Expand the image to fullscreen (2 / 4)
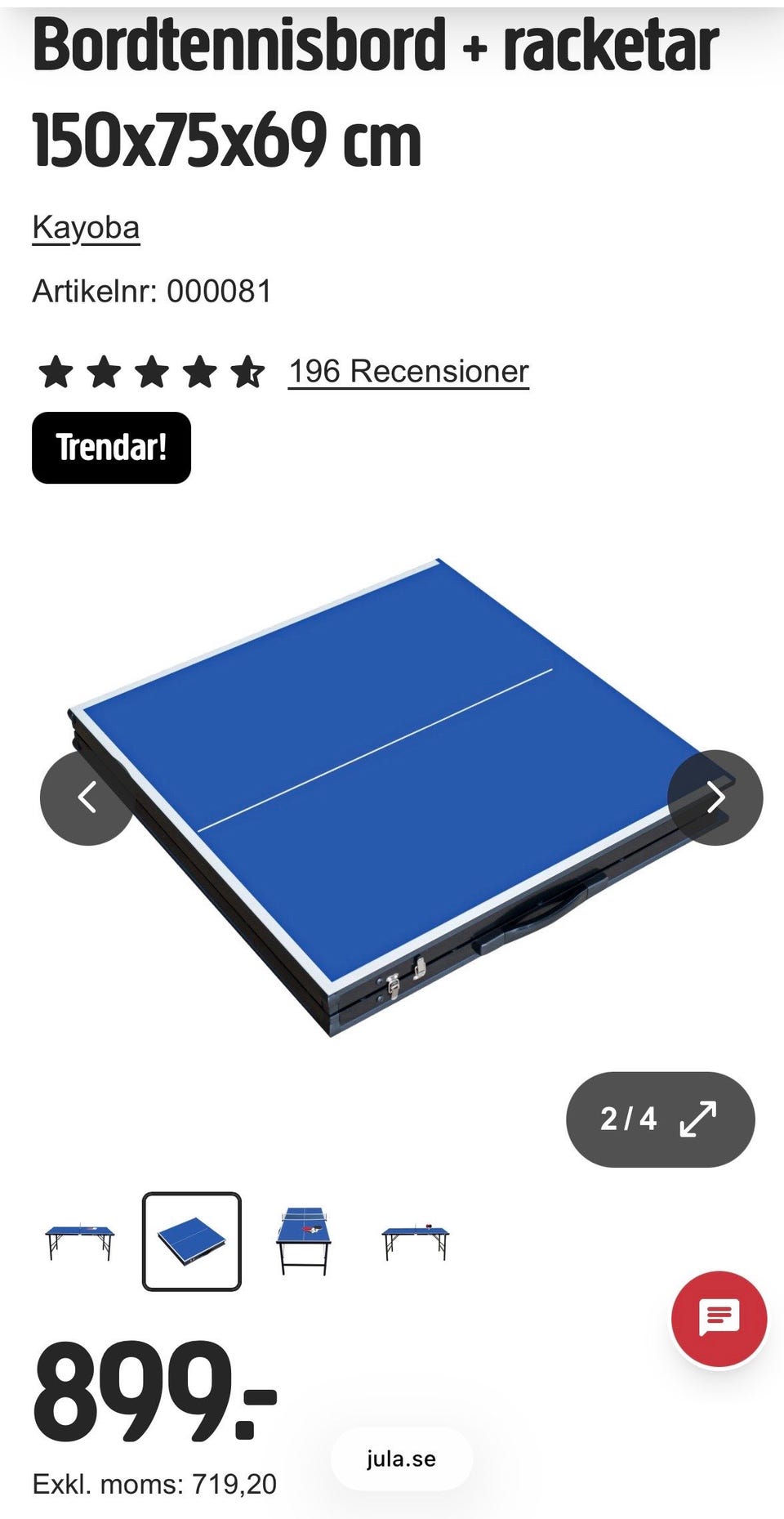 tap(660, 1119)
